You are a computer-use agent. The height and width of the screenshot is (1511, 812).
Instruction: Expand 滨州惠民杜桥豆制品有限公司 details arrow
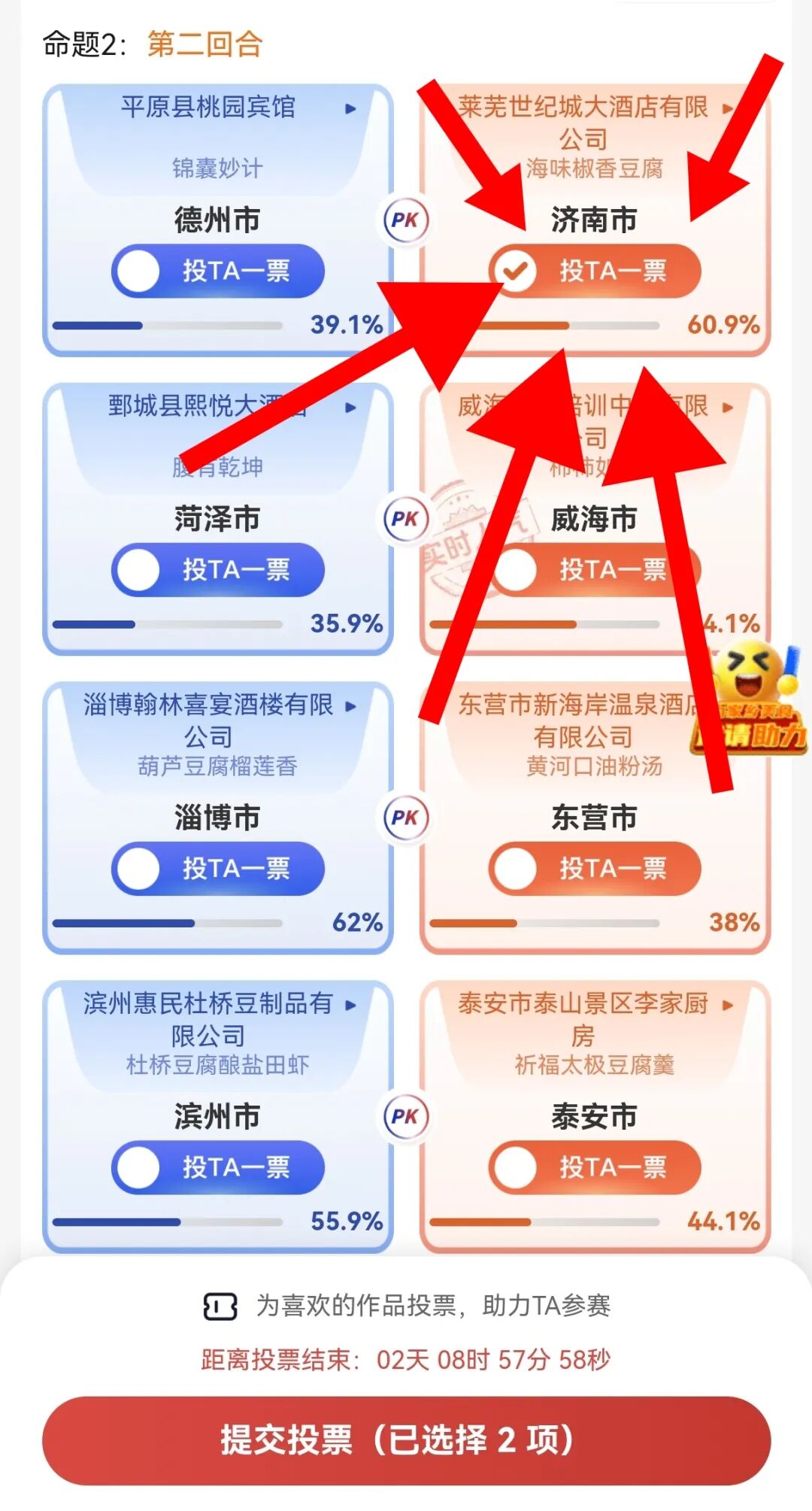pos(350,1005)
